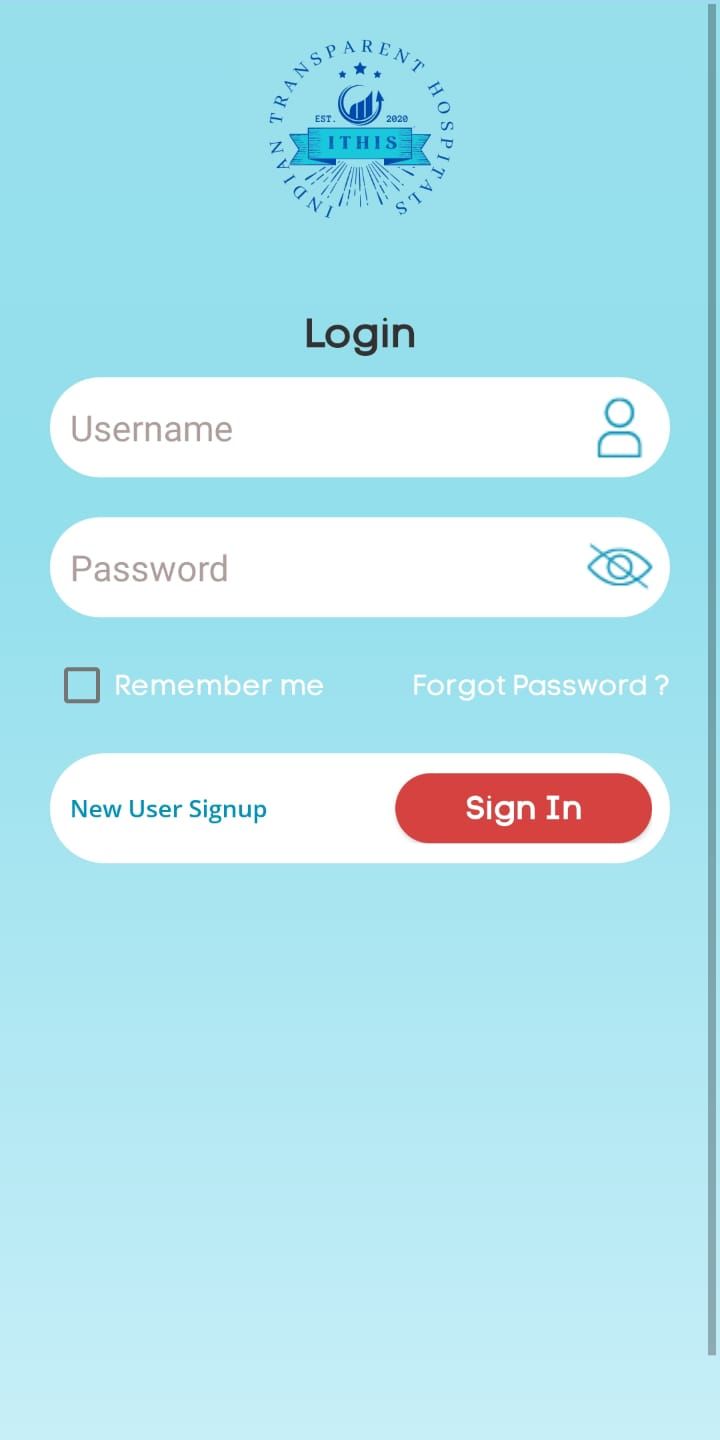Image resolution: width=720 pixels, height=1440 pixels.
Task: Open Forgot Password link
Action: click(540, 686)
